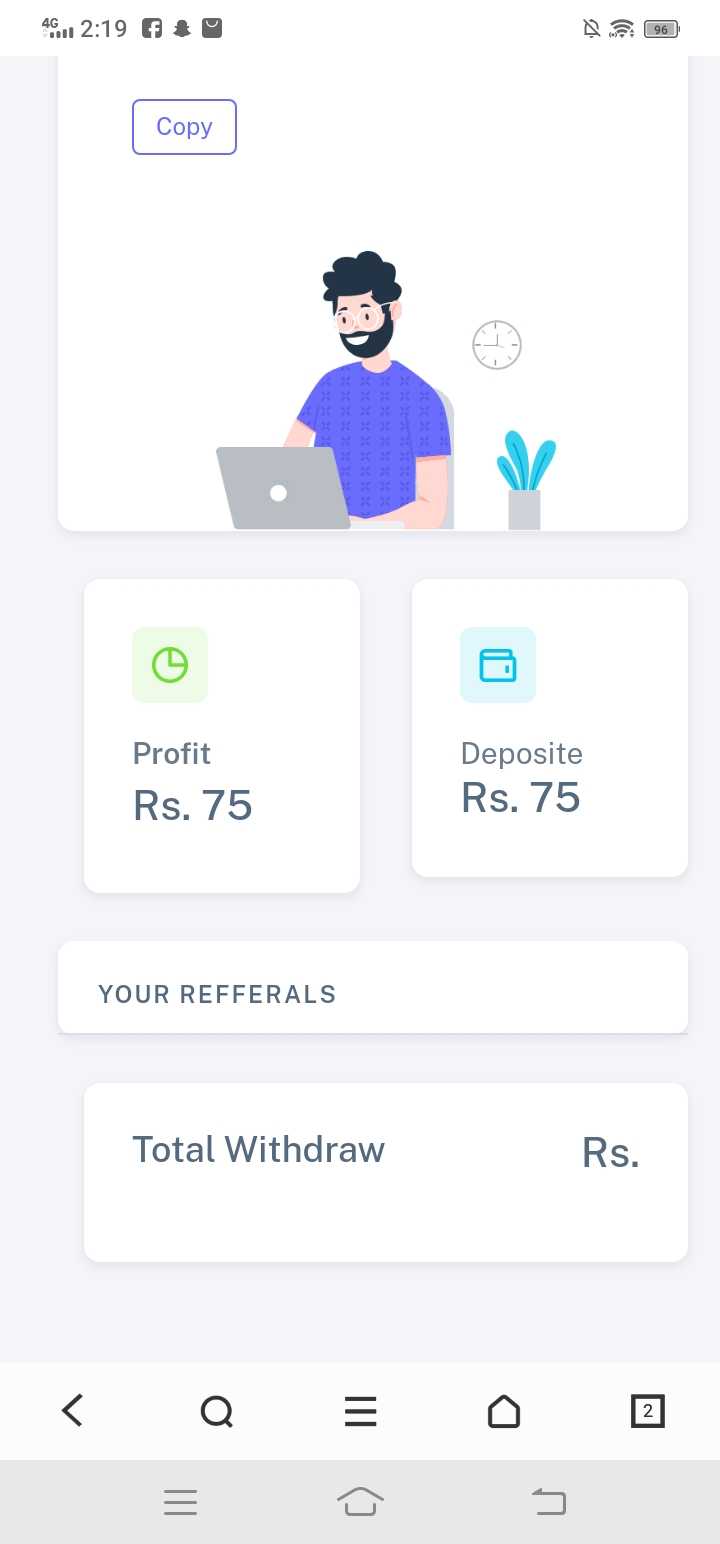Screen dimensions: 720x1544
Task: Open the tabs switcher showing 2
Action: pyautogui.click(x=648, y=1411)
